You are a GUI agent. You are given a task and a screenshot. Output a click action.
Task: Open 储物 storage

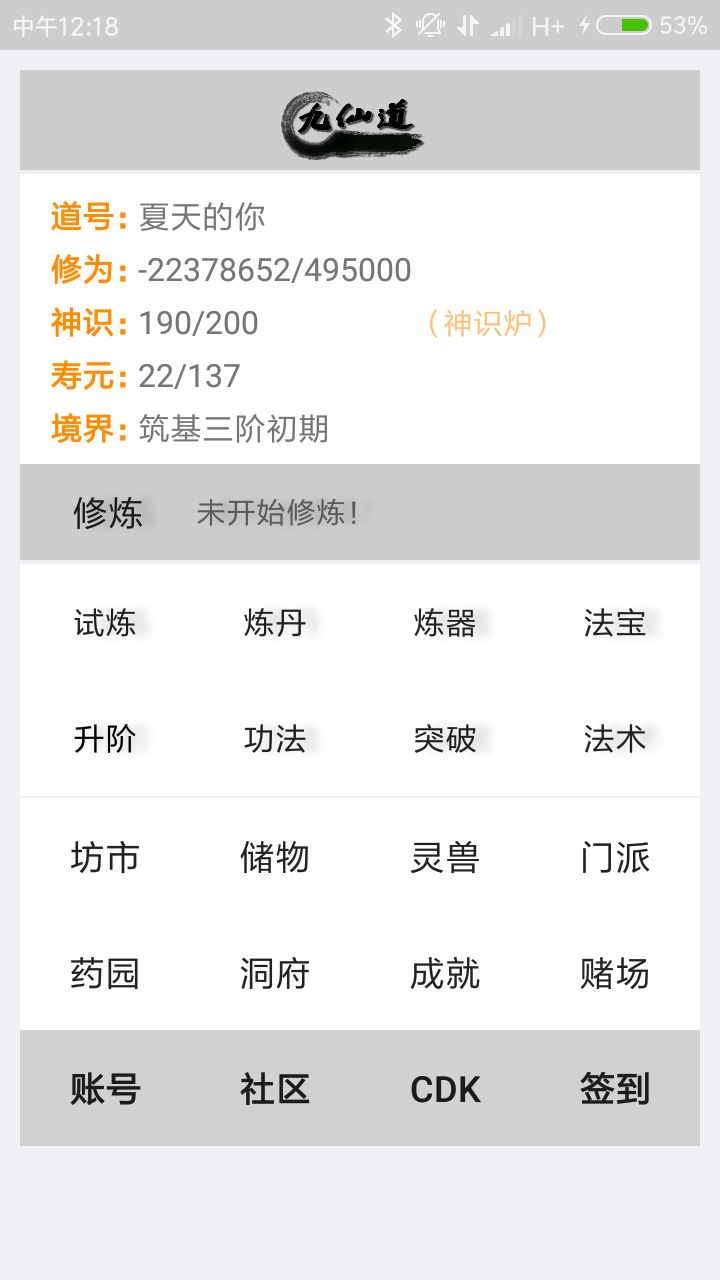tap(275, 857)
